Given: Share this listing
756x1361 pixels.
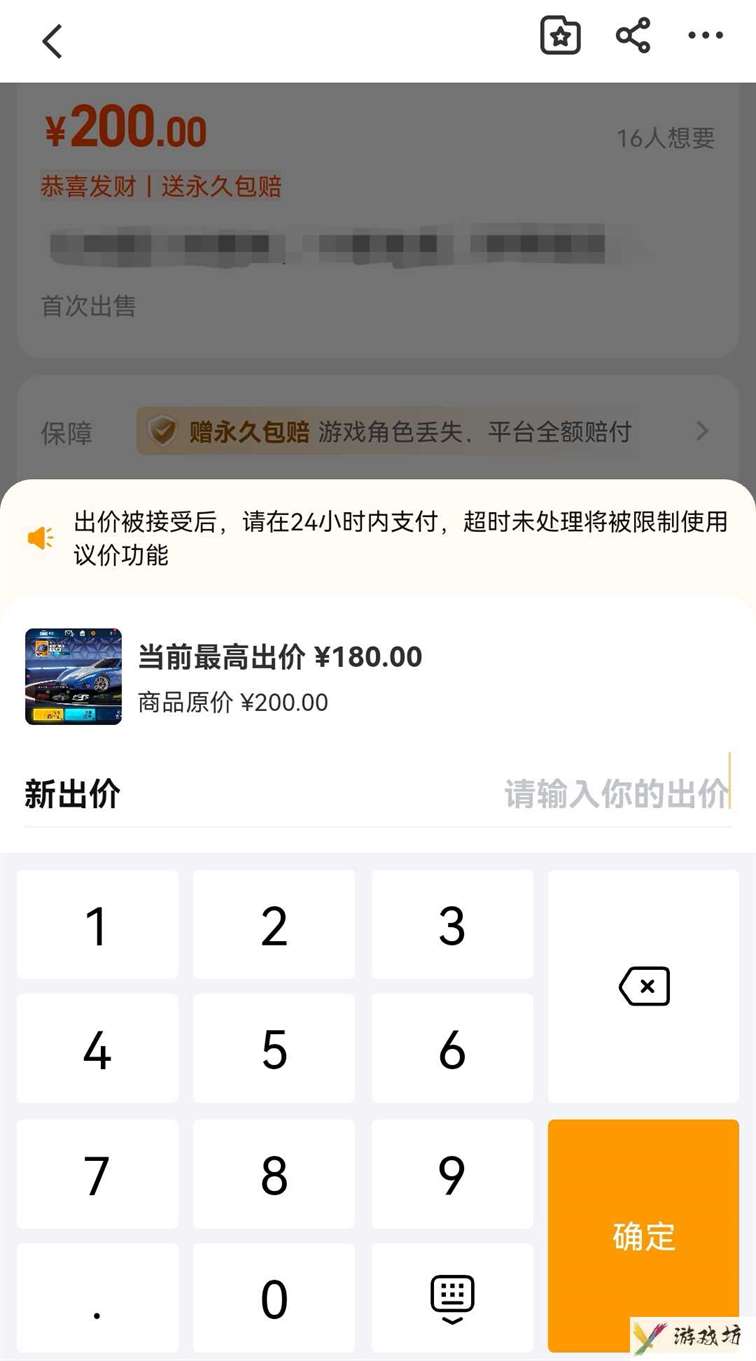Looking at the screenshot, I should pyautogui.click(x=633, y=36).
